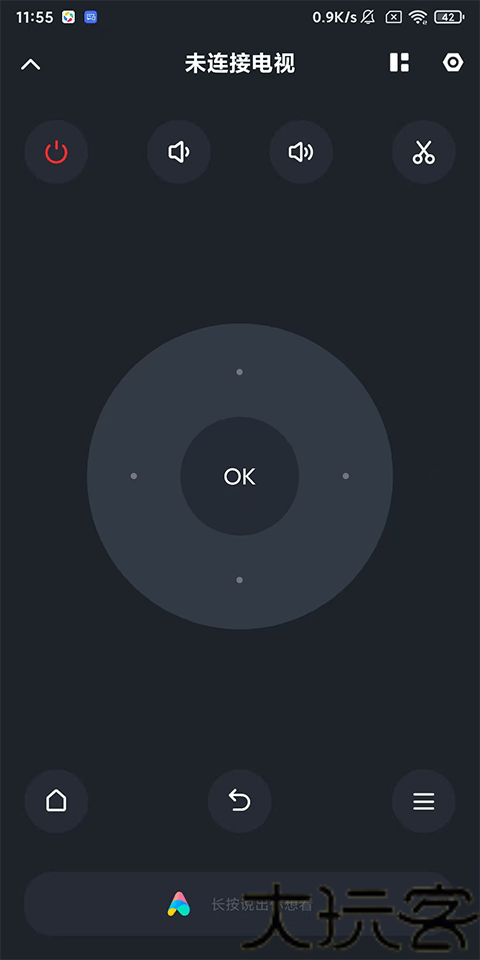Tap OK on the direction pad

pos(239,476)
